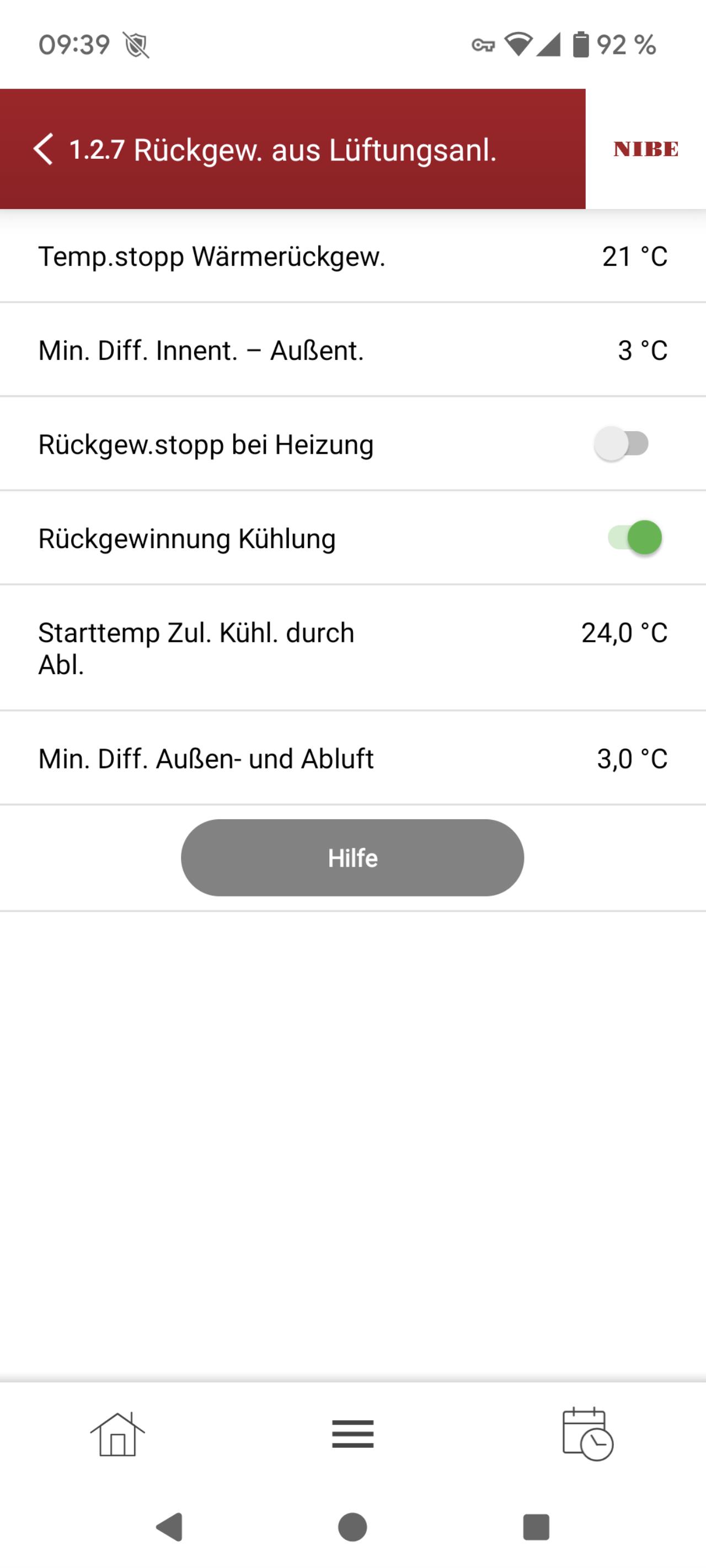Enable Rückgew.stopp bei Heizung switch
This screenshot has height=1568, width=706.
tap(622, 444)
